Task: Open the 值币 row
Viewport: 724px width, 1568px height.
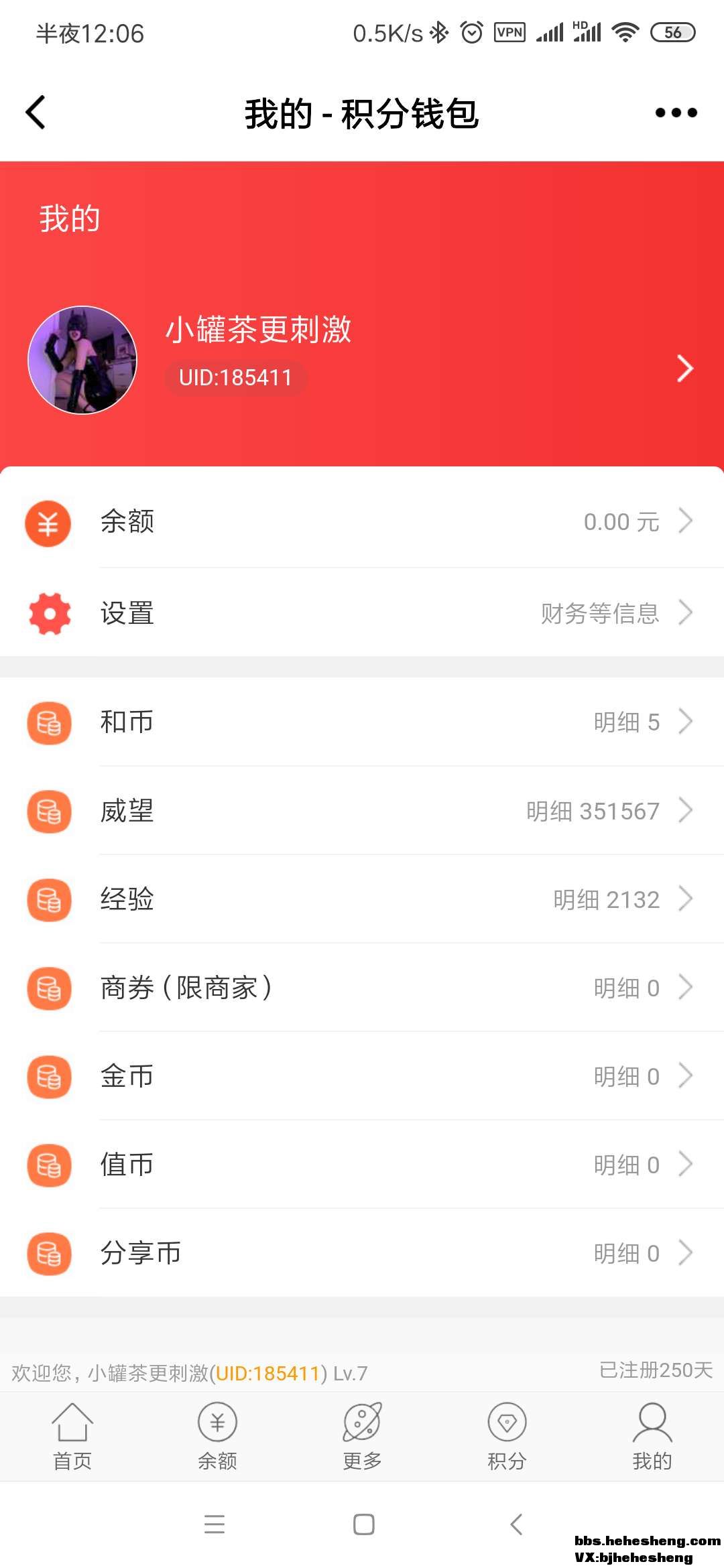Action: [362, 1165]
